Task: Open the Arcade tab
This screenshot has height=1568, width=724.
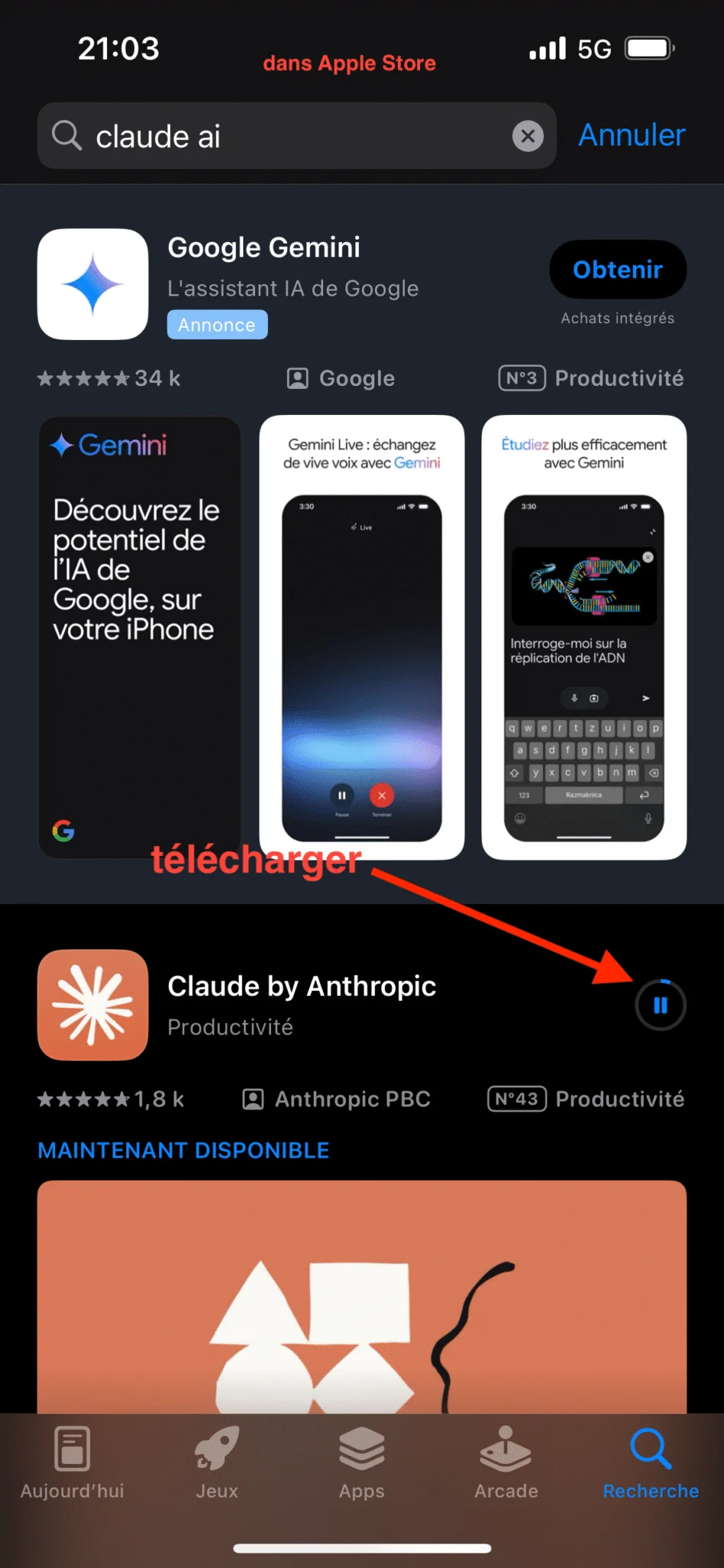Action: point(506,1462)
